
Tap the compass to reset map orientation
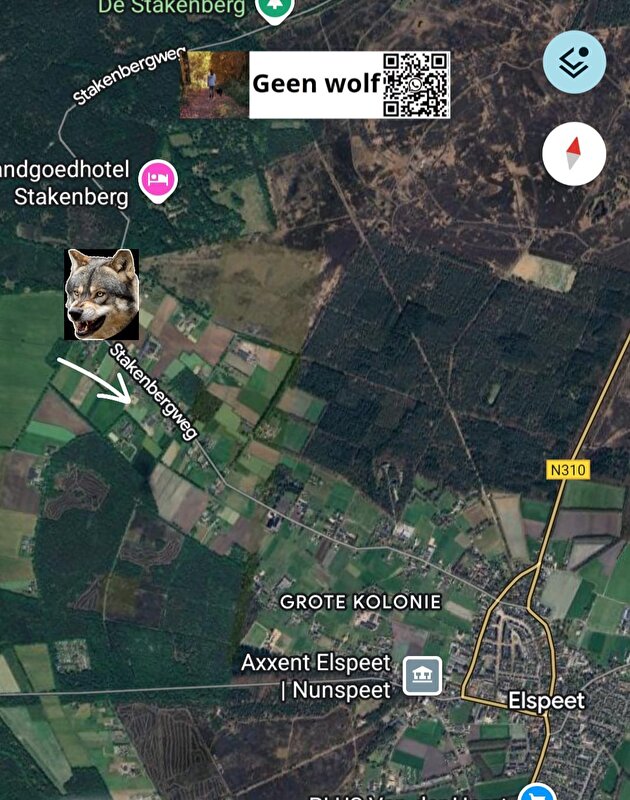[574, 154]
